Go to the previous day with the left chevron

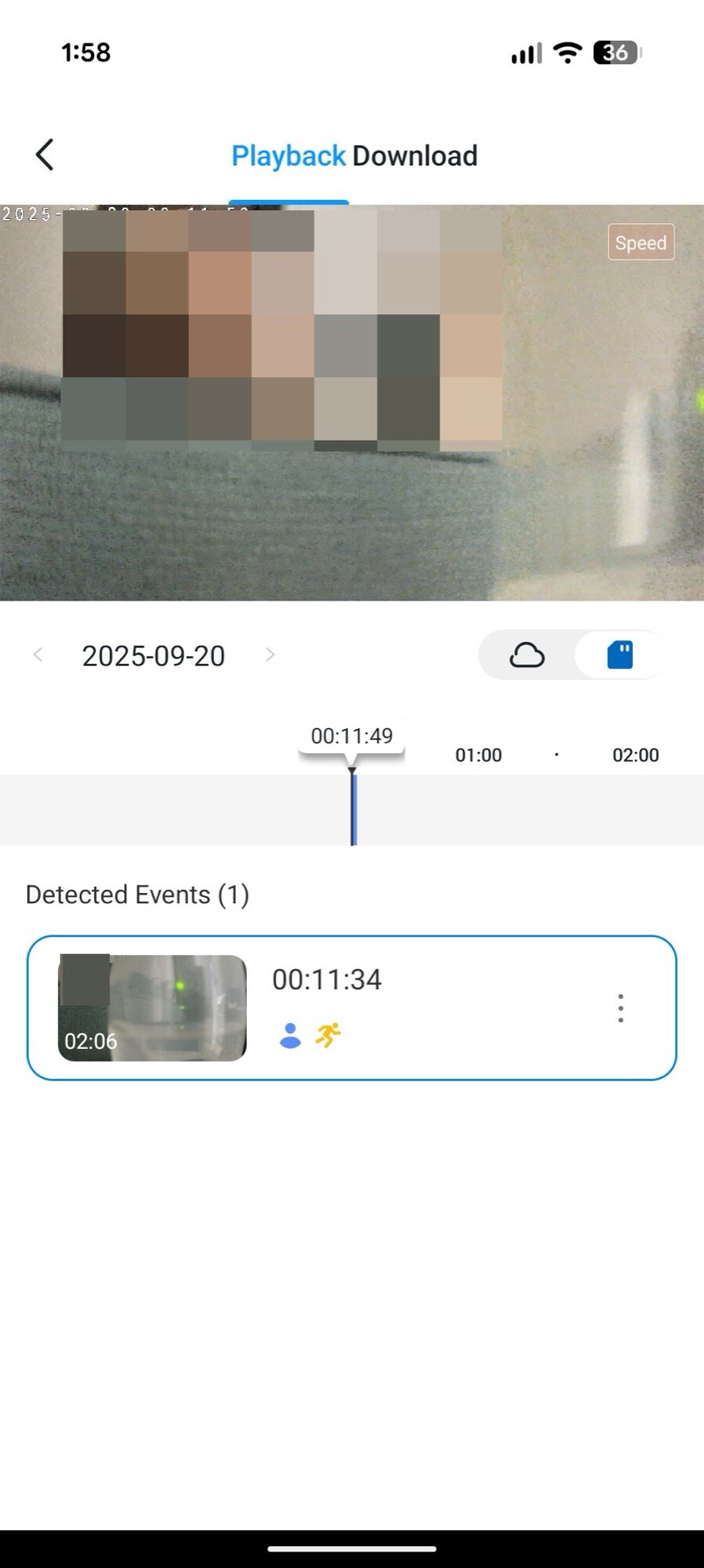coord(38,655)
